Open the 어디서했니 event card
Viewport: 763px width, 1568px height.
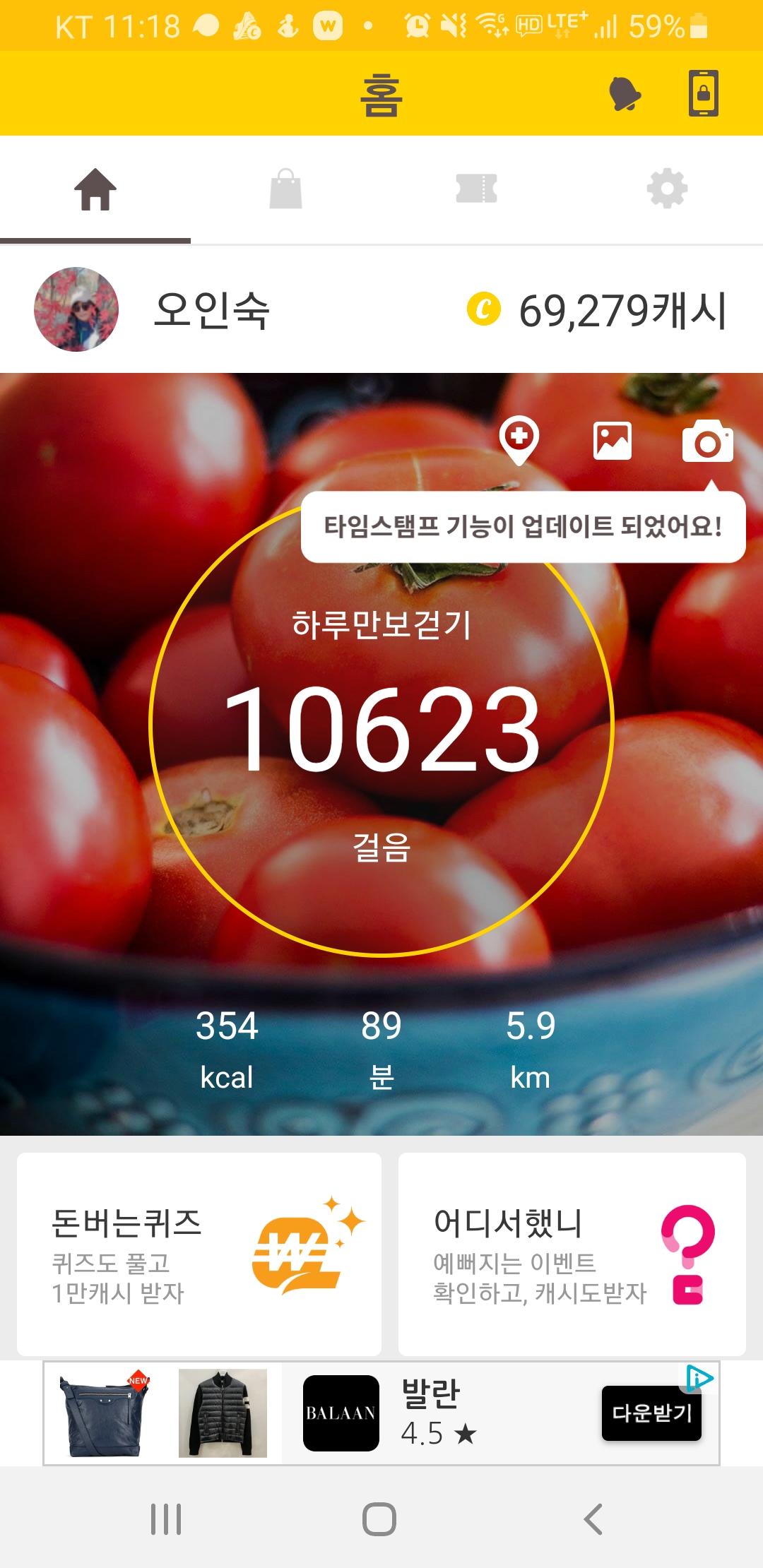click(x=572, y=1254)
